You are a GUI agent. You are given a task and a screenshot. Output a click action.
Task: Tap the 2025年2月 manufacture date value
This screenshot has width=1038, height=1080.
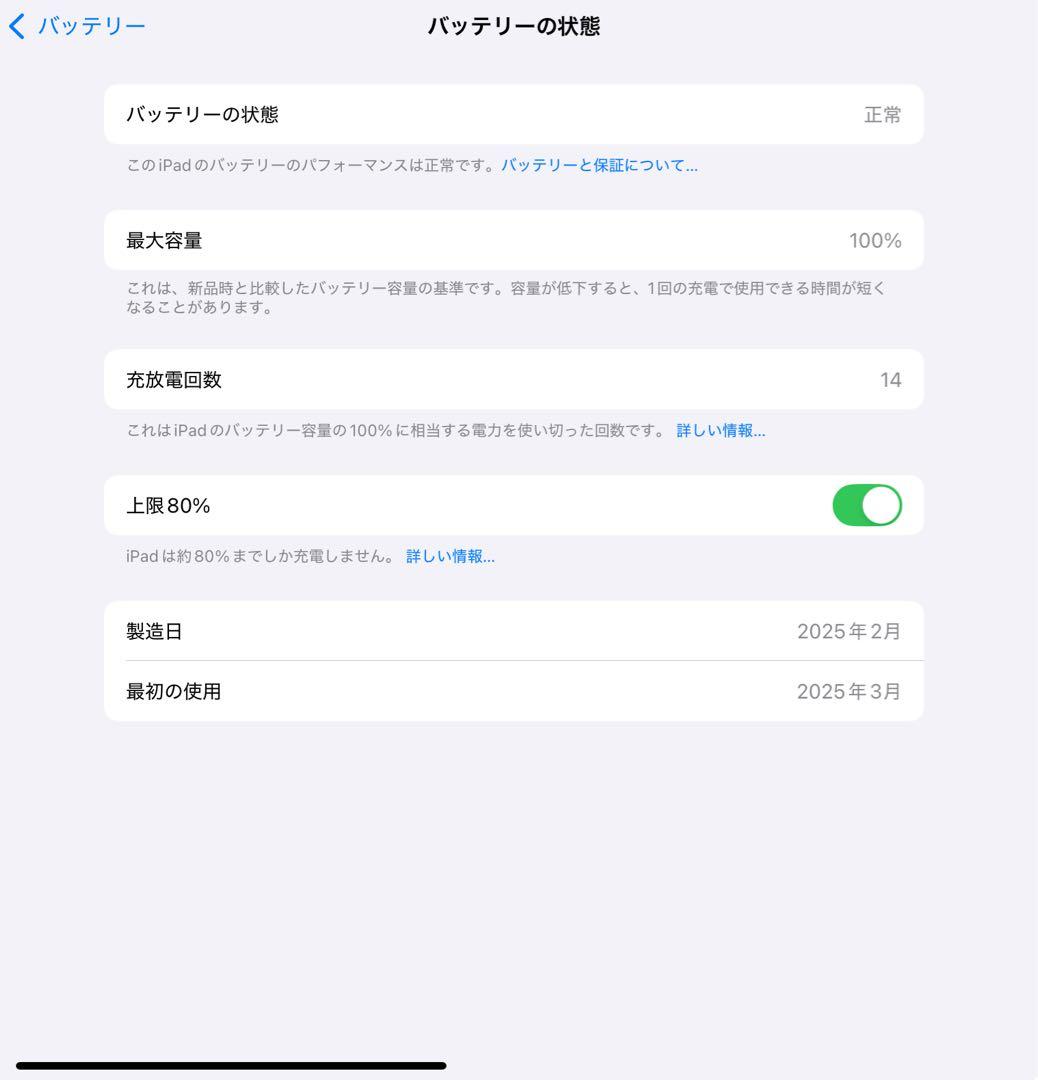click(x=849, y=631)
